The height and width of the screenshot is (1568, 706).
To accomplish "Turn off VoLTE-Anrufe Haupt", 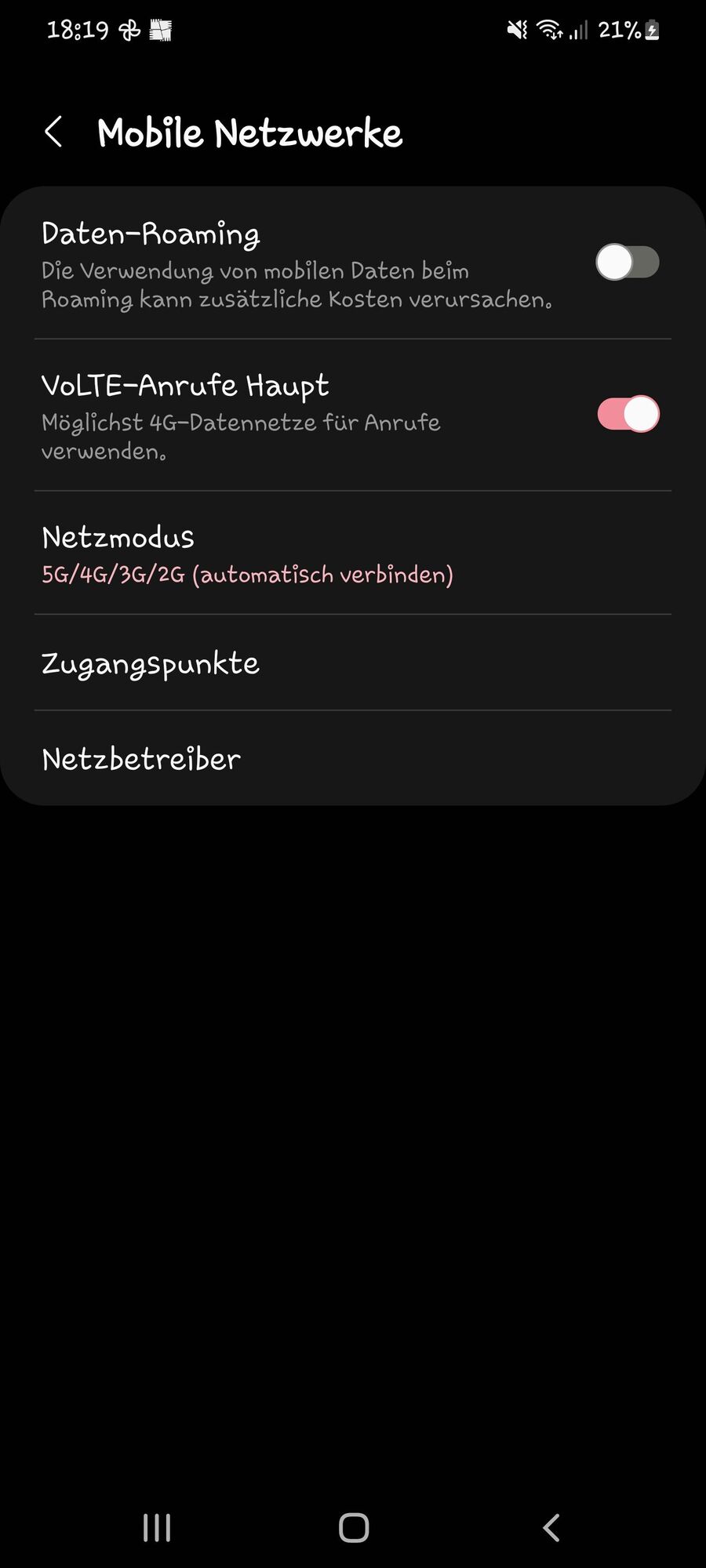I will (627, 414).
